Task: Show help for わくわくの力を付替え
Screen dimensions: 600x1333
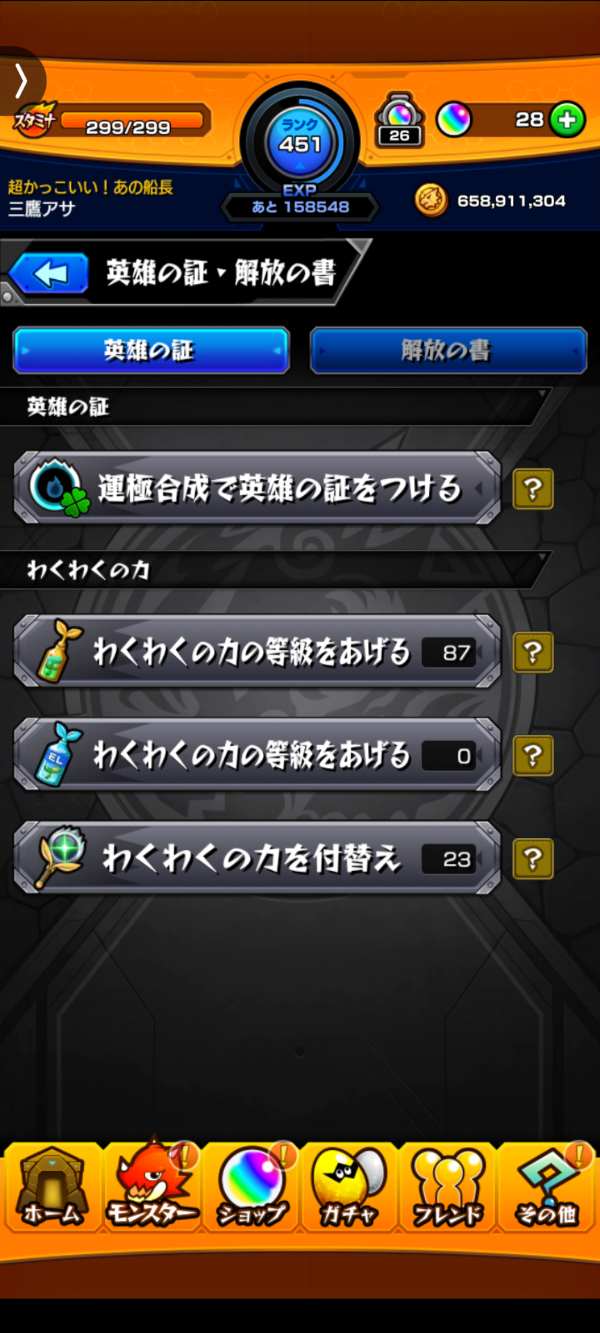Action: 533,858
